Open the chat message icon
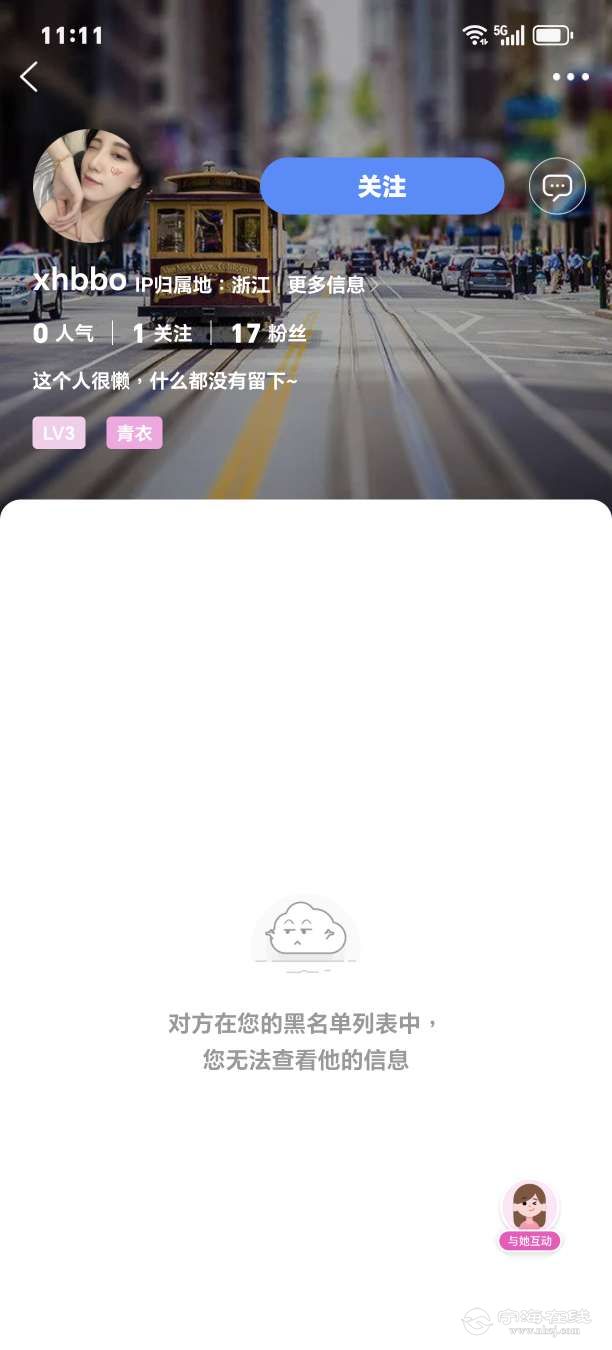The image size is (612, 1350). click(557, 186)
